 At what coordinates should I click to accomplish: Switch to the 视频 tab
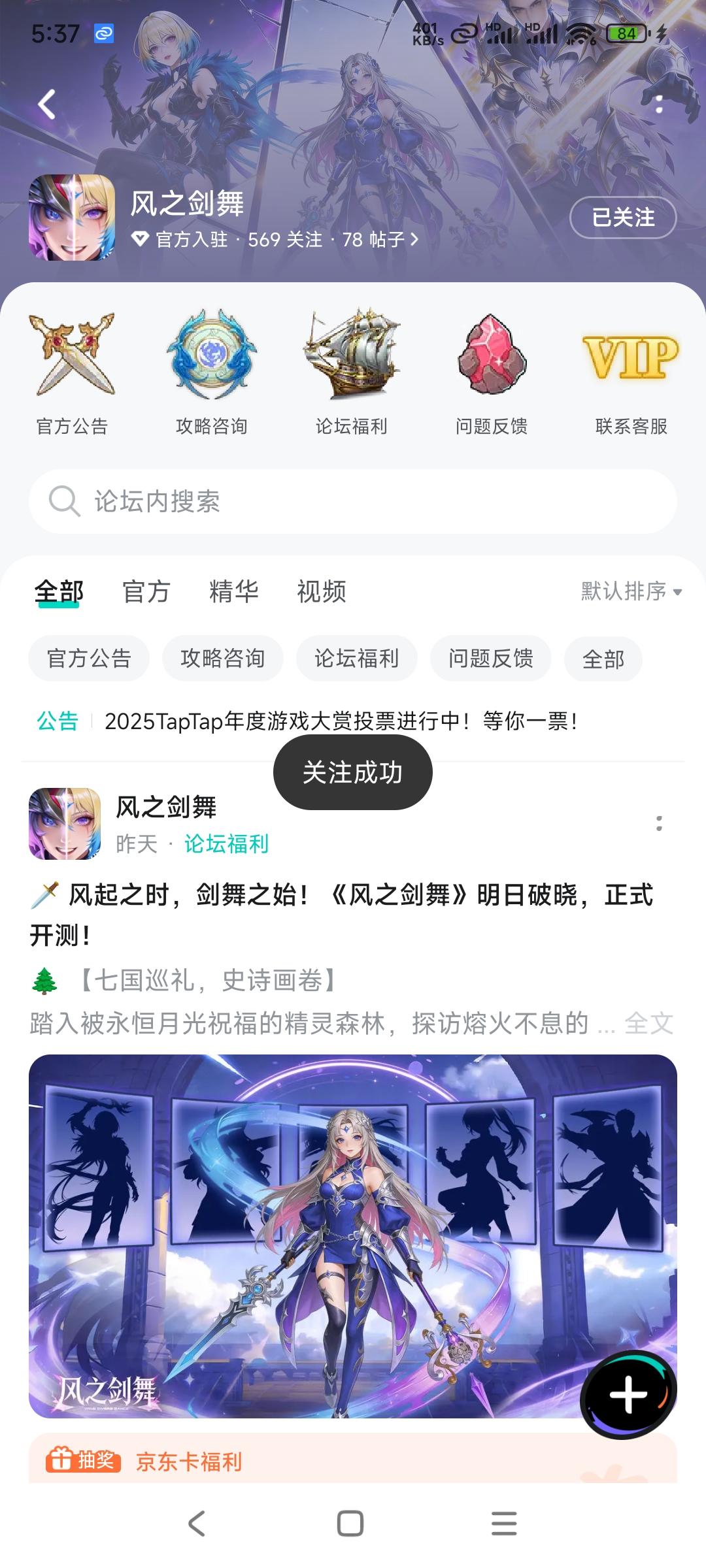click(321, 592)
